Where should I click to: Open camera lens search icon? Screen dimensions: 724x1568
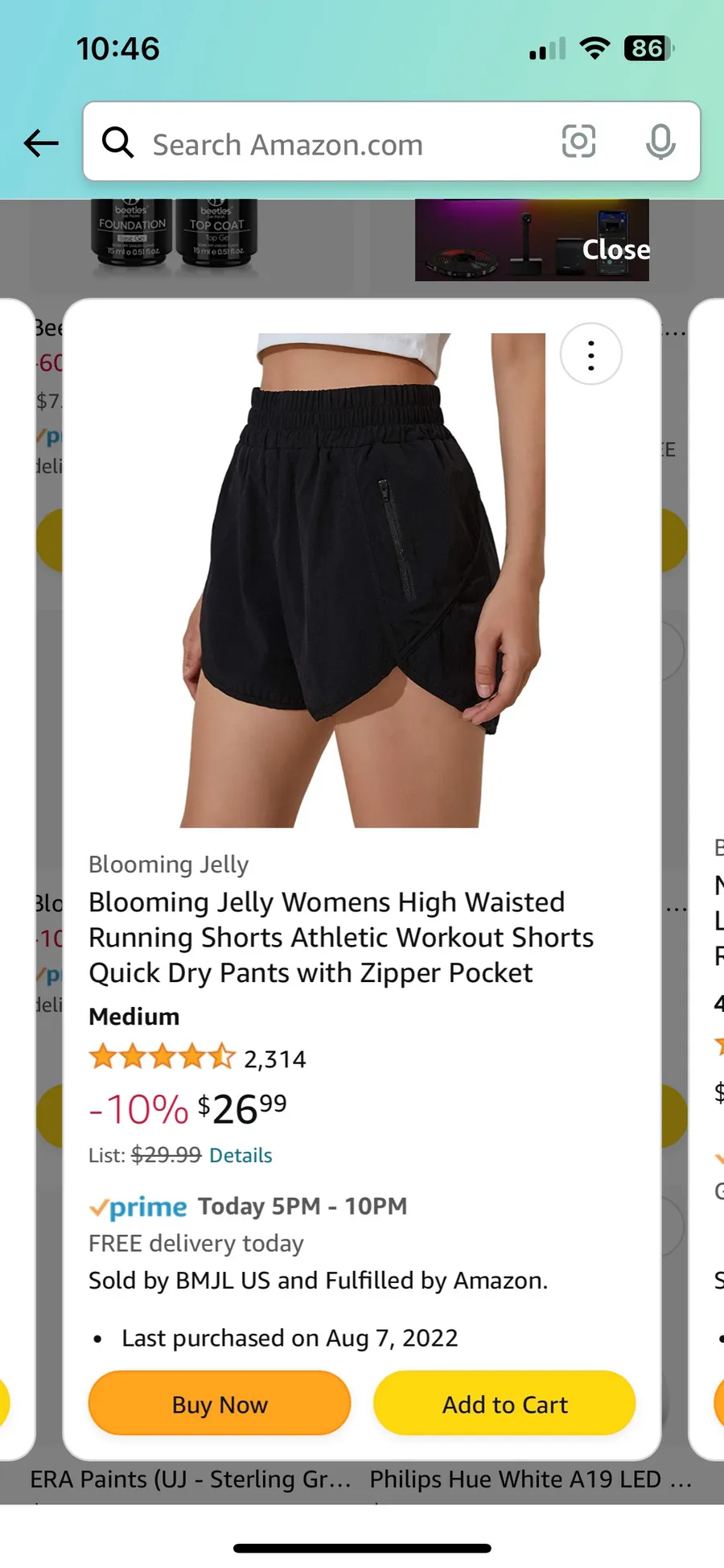578,142
